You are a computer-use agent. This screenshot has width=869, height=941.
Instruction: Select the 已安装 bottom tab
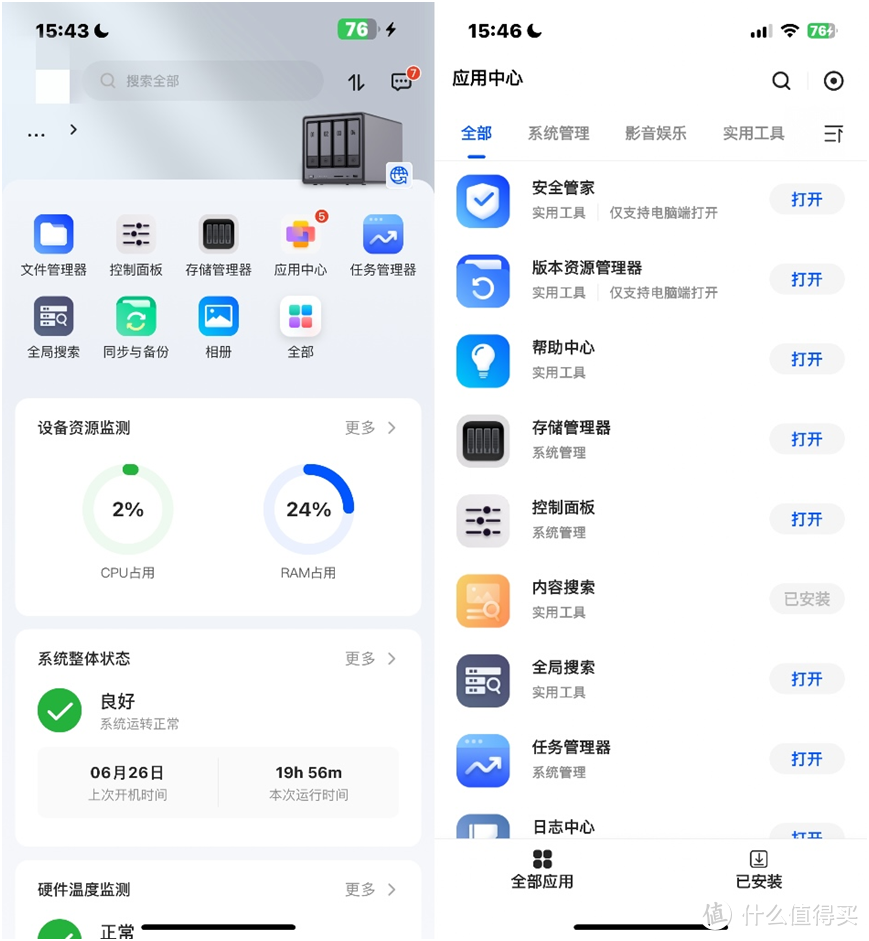click(758, 870)
